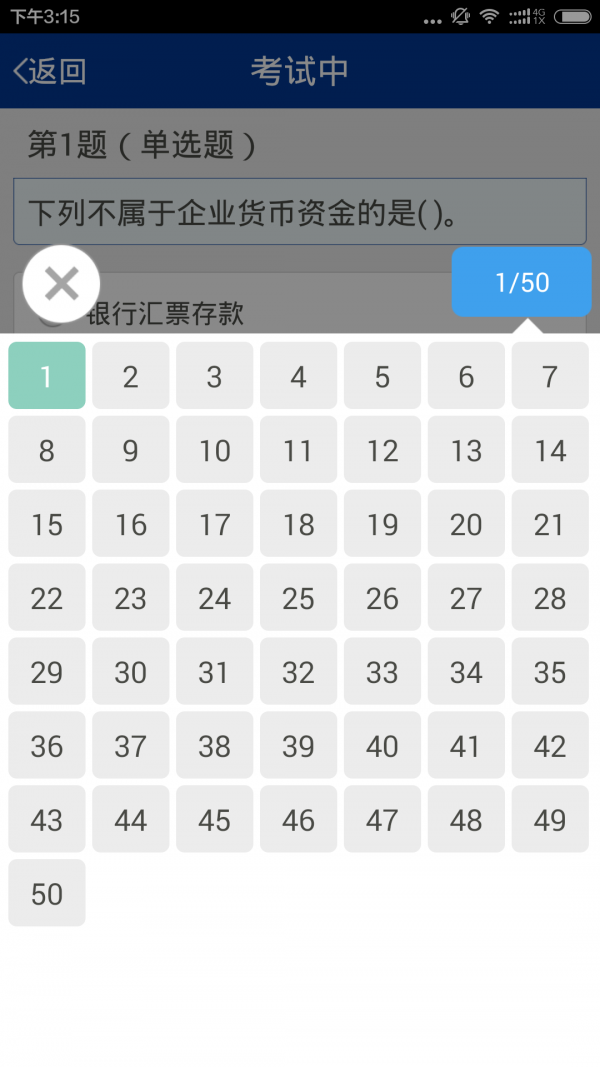
Task: Open question 14
Action: 550,450
